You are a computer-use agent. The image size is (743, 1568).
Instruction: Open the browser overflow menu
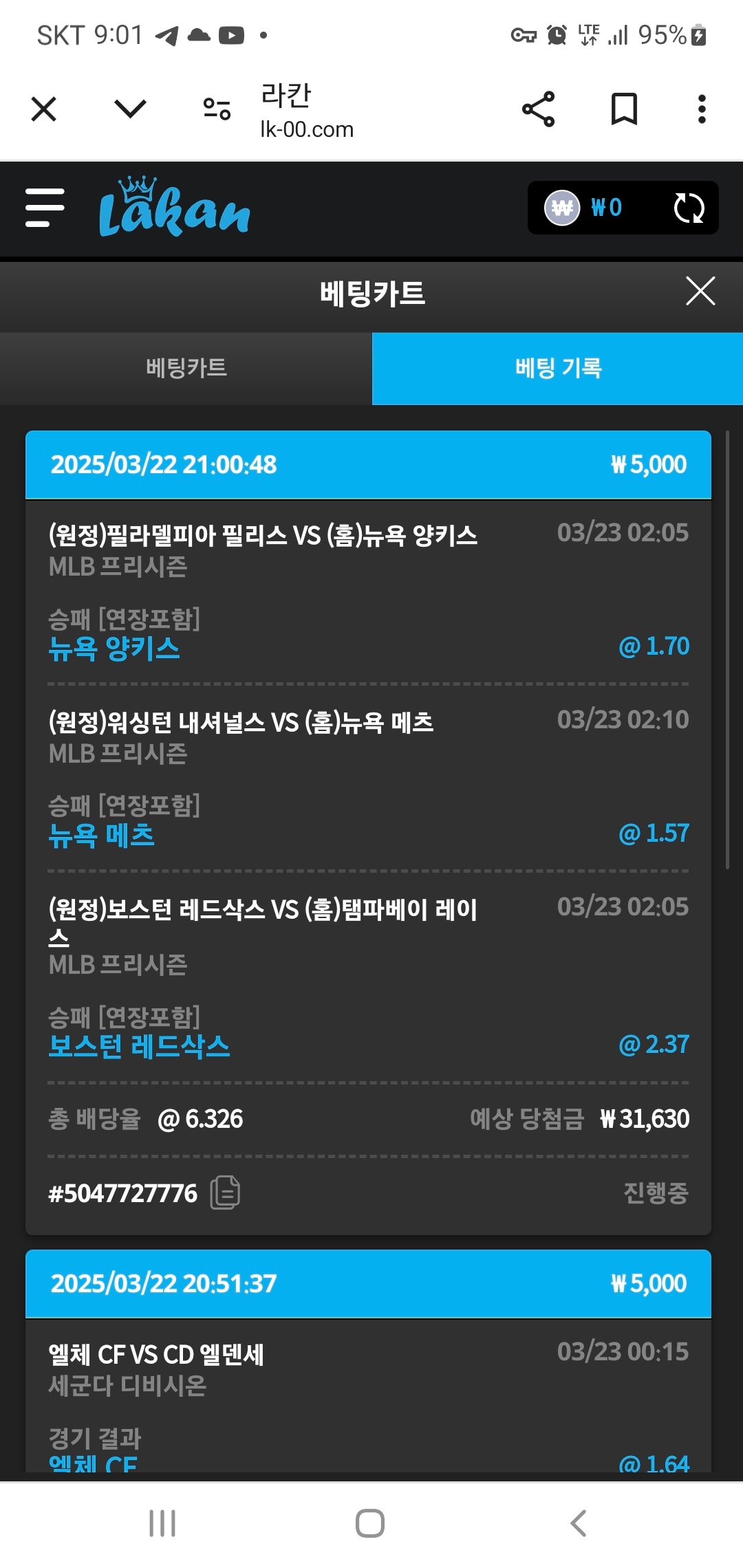(702, 109)
